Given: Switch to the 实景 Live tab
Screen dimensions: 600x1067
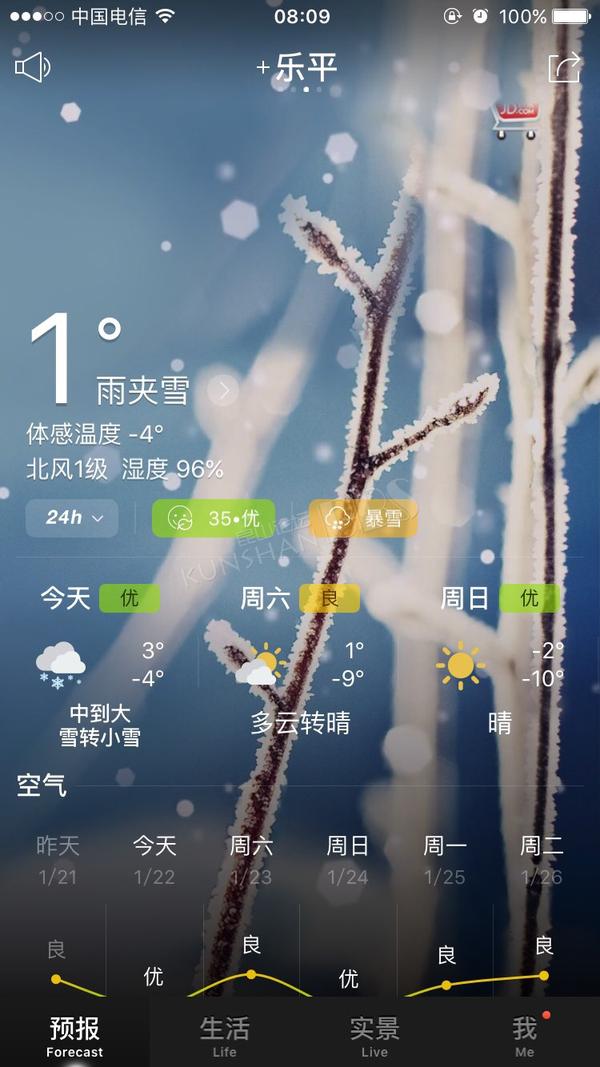Looking at the screenshot, I should (374, 1034).
